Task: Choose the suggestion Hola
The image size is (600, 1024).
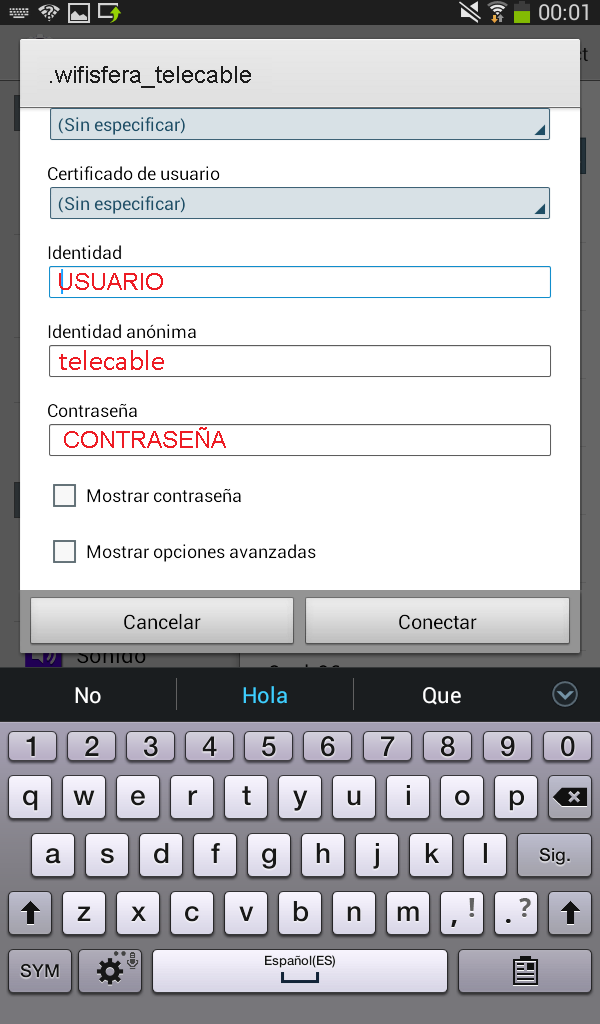Action: tap(264, 696)
